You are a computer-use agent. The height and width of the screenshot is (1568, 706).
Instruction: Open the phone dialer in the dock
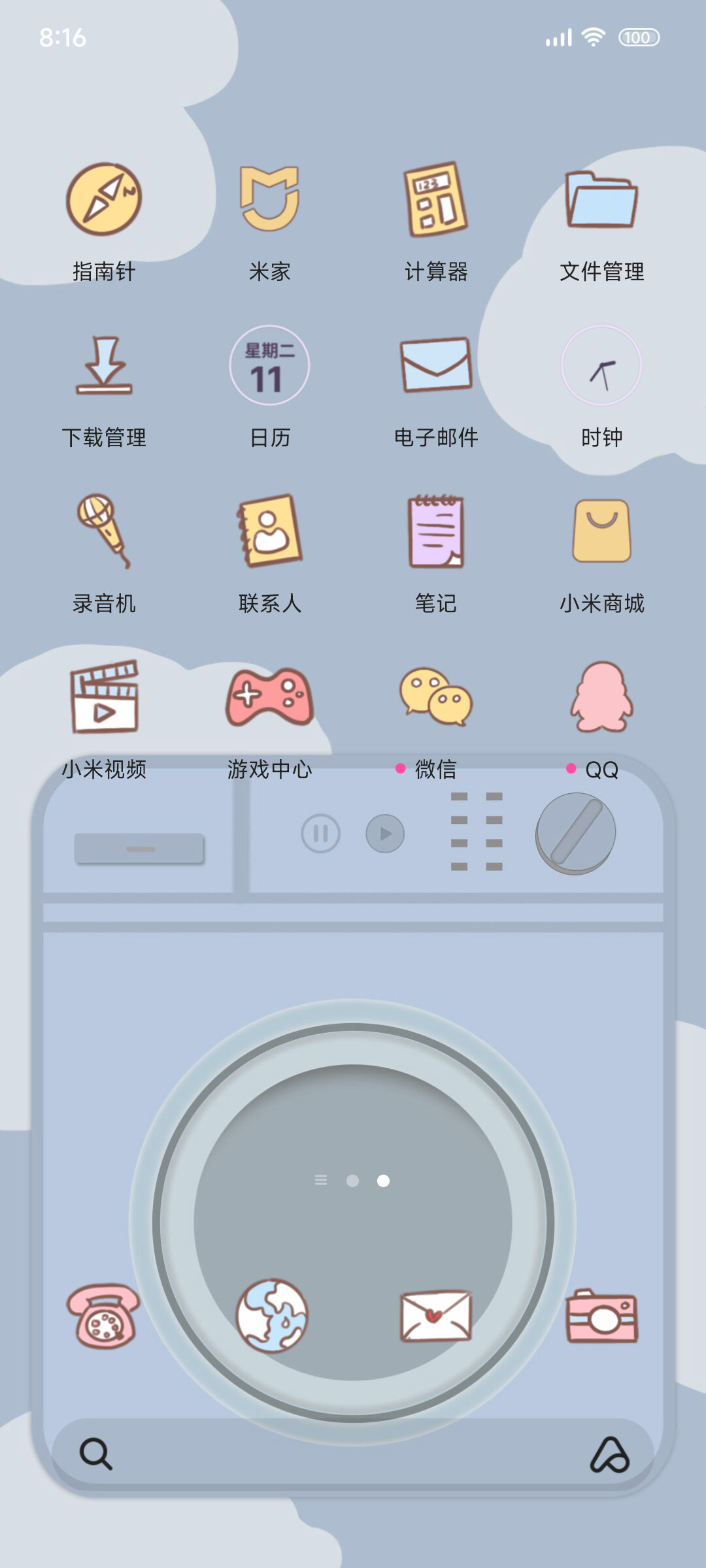[x=104, y=1316]
